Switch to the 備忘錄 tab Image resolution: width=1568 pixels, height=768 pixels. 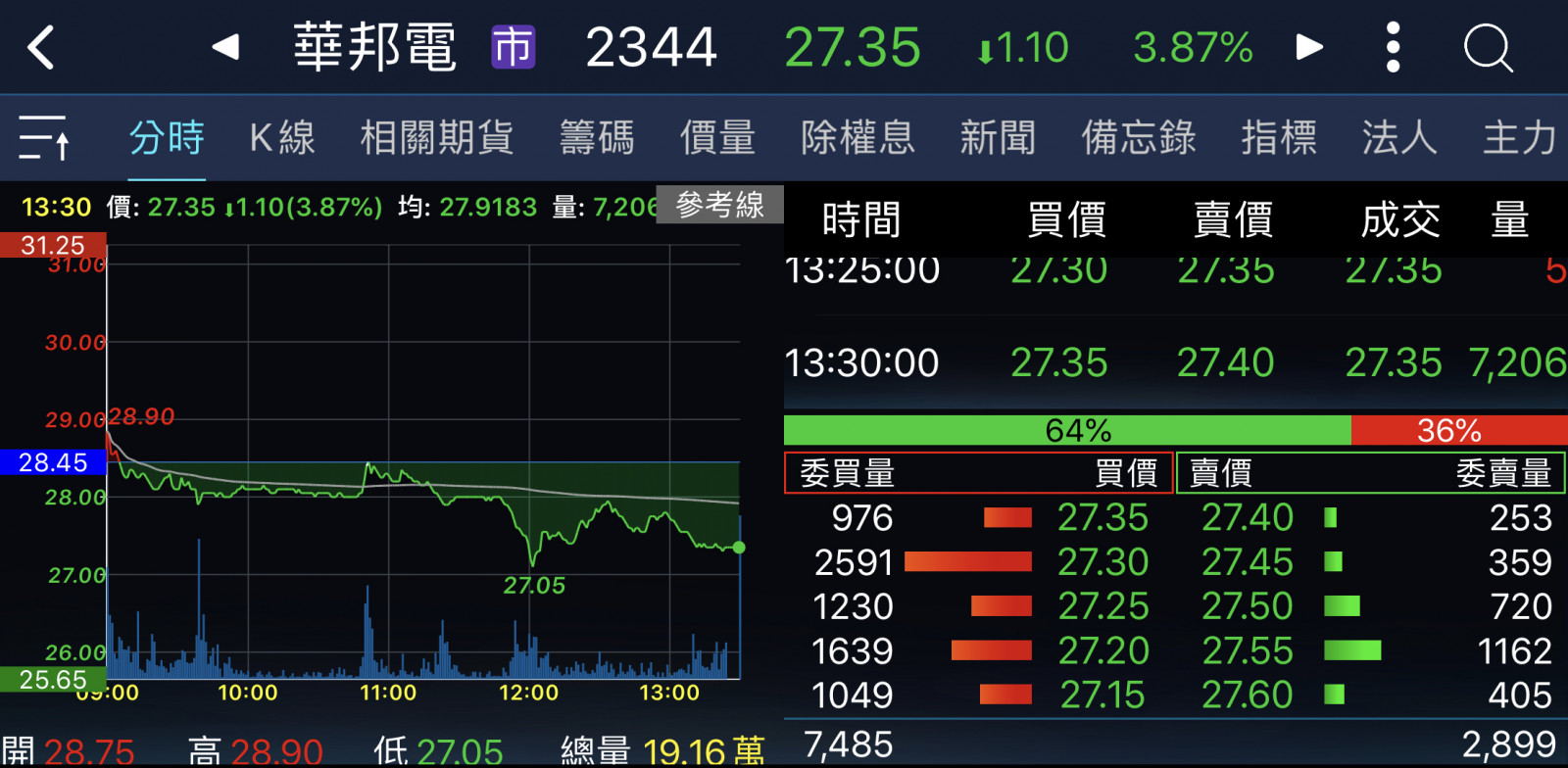(x=1139, y=137)
